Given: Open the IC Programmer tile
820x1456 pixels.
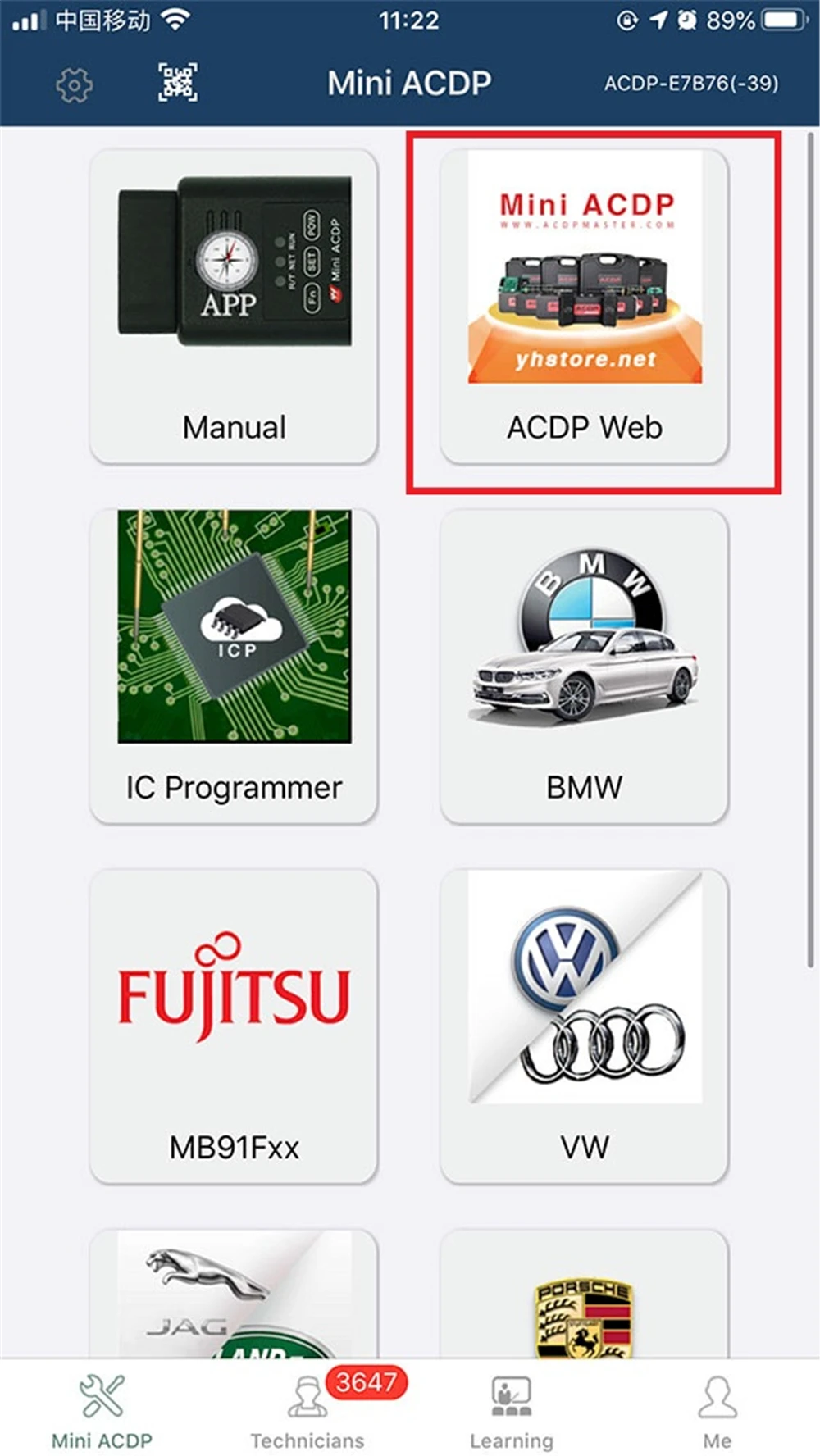Looking at the screenshot, I should (x=234, y=666).
